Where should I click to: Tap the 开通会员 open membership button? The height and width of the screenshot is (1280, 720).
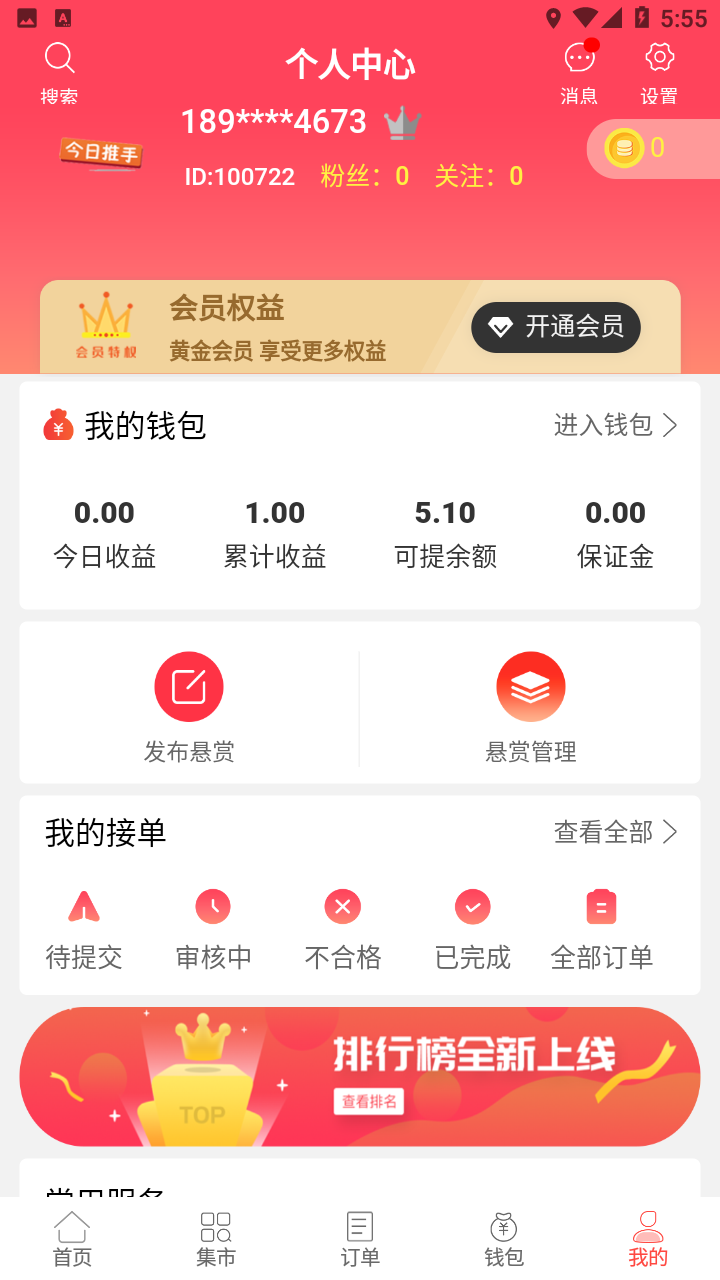pyautogui.click(x=556, y=327)
